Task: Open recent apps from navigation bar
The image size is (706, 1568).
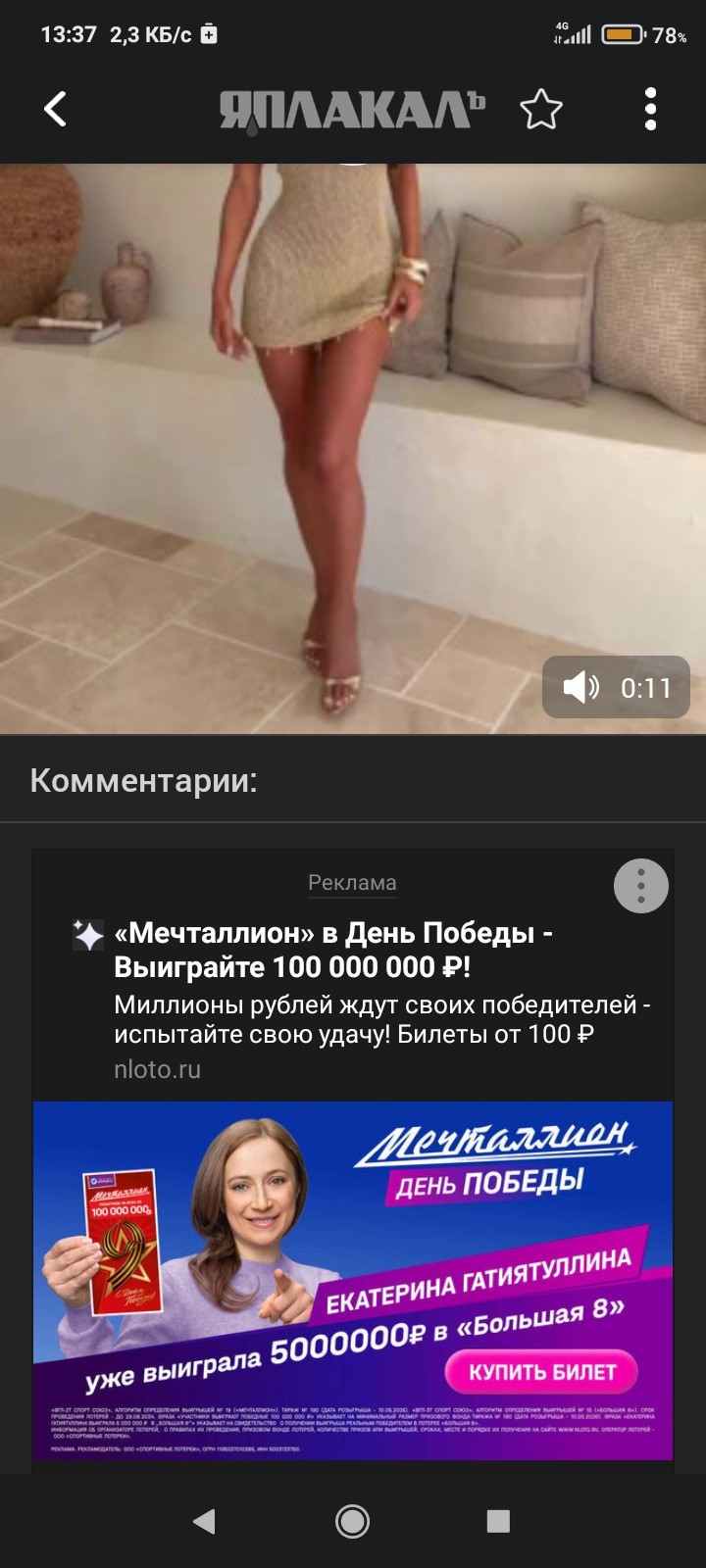Action: tap(498, 1521)
